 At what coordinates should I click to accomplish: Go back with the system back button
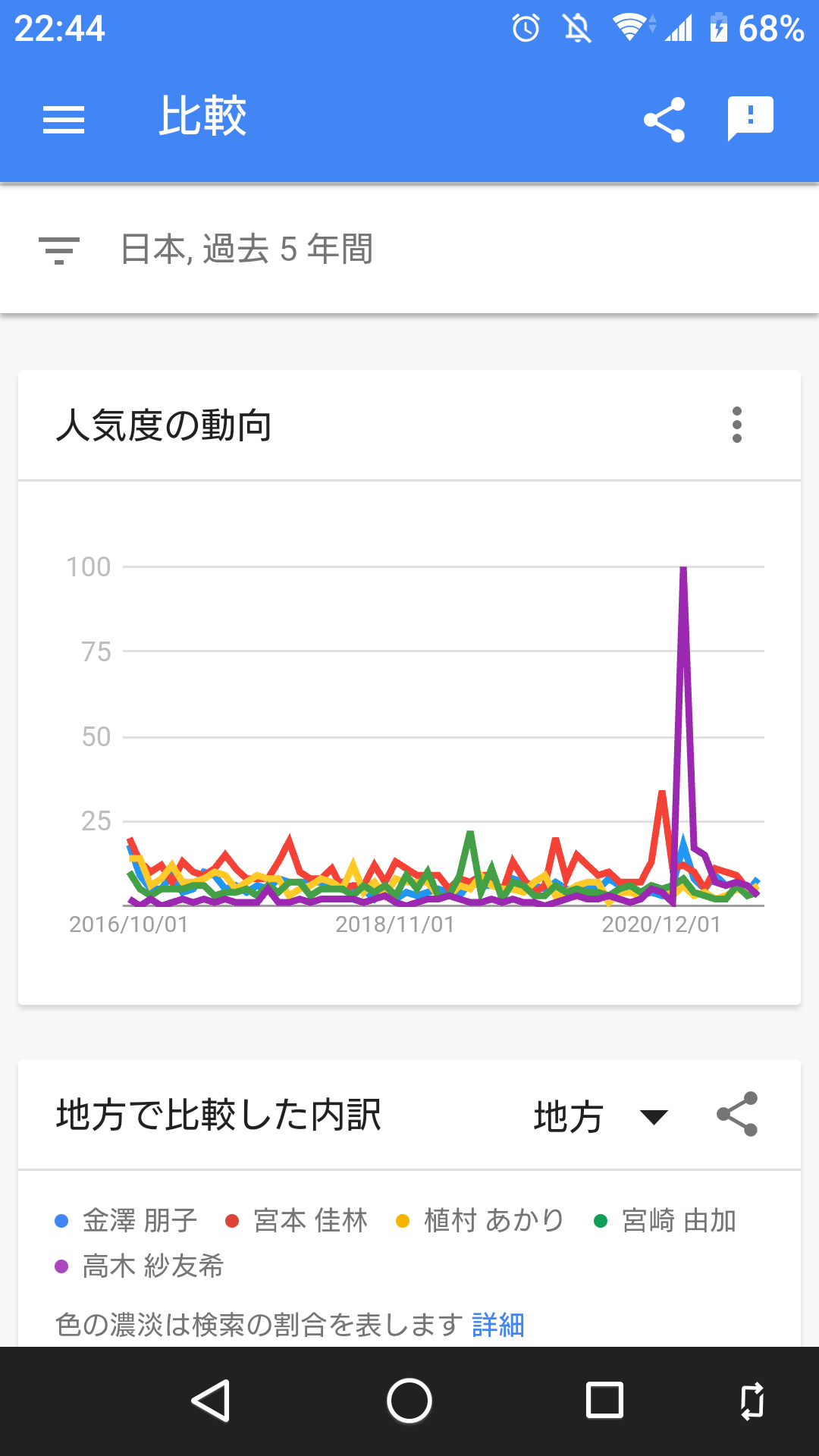point(211,1400)
